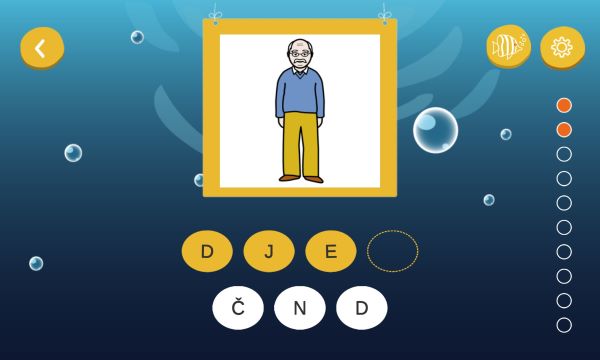Image resolution: width=600 pixels, height=360 pixels.
Task: Choose the letter Č tile
Action: click(x=238, y=308)
